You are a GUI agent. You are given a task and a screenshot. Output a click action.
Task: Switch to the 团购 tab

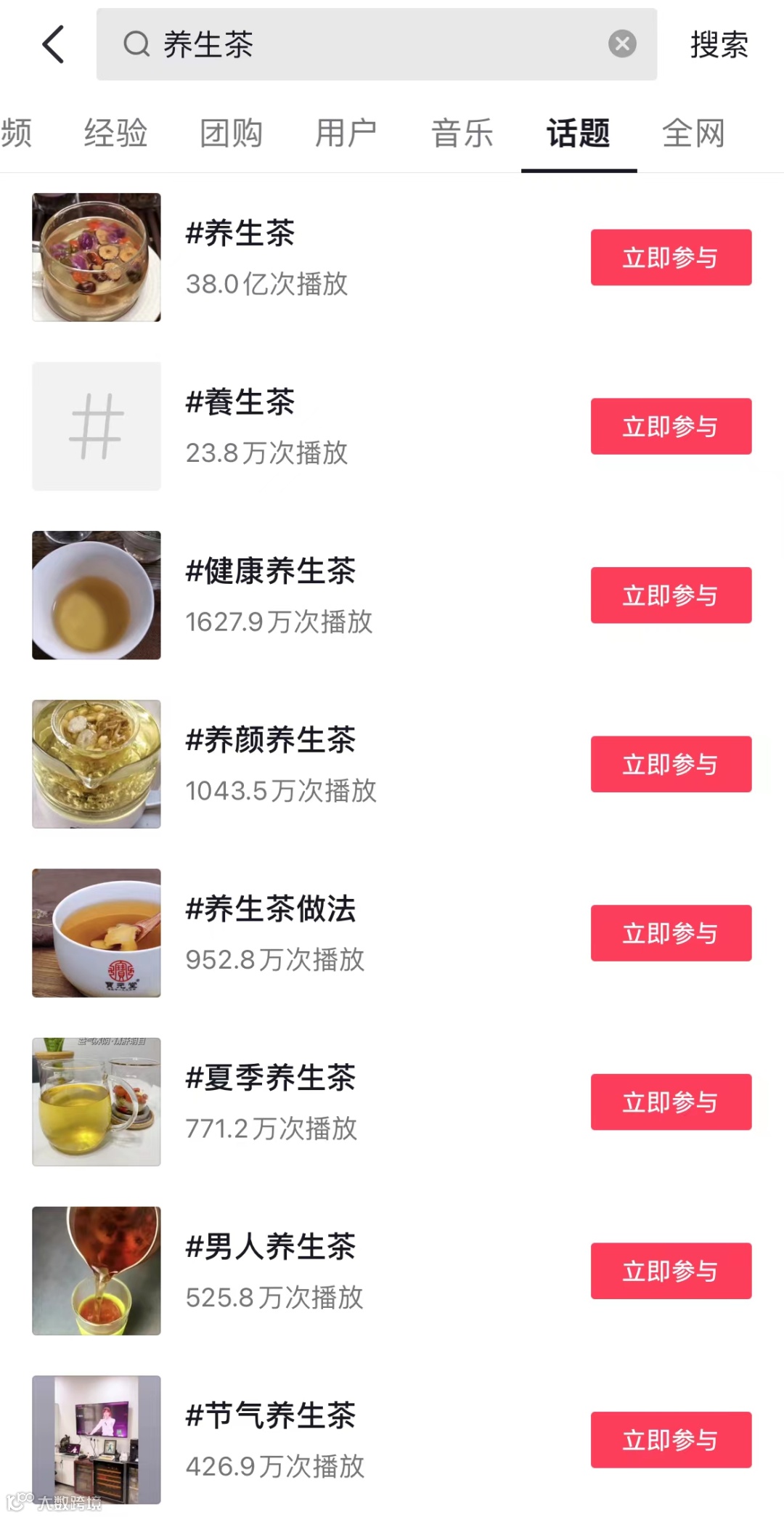click(231, 134)
